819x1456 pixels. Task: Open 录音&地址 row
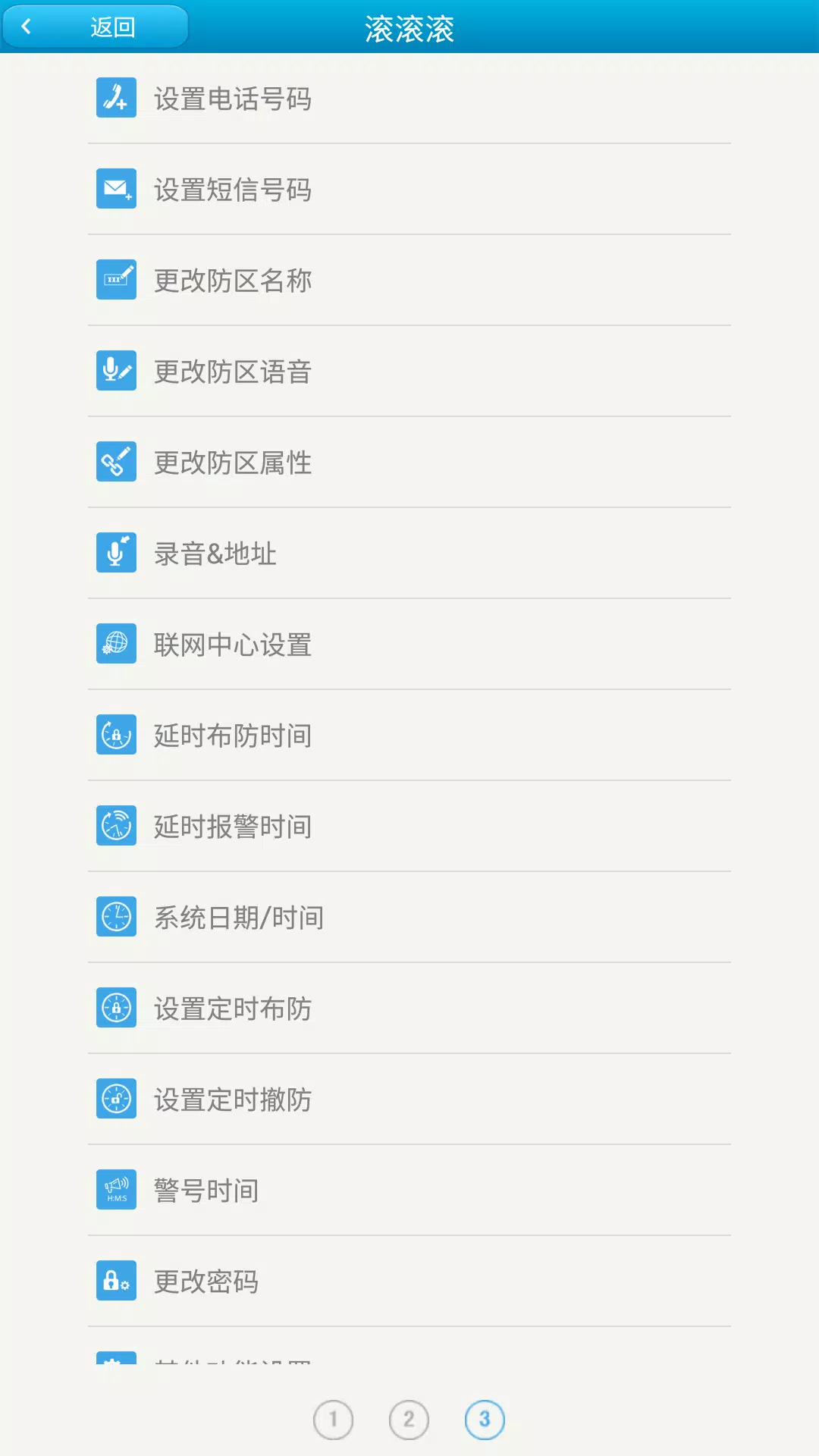coord(409,554)
